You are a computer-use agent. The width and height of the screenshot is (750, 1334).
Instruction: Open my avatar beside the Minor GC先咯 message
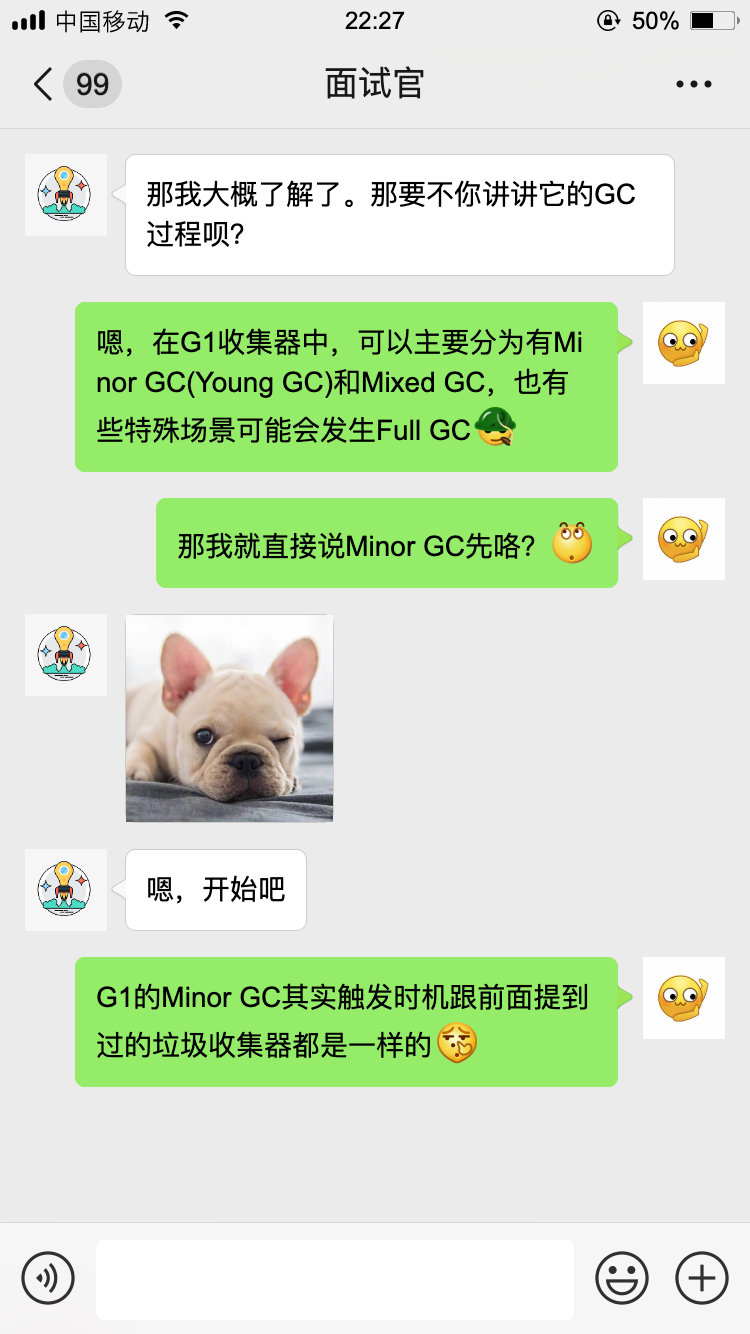pos(683,539)
